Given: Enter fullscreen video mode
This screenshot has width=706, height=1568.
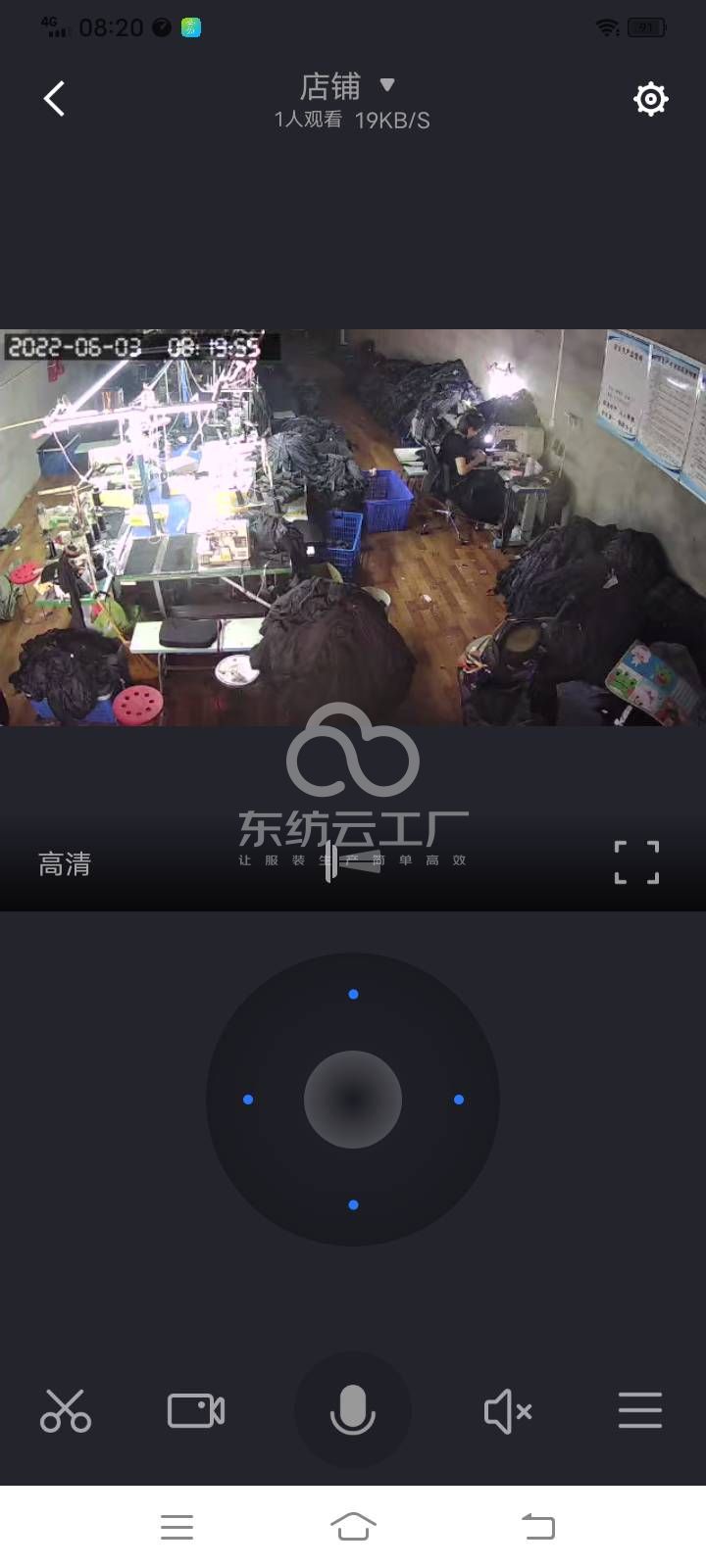Looking at the screenshot, I should [x=636, y=862].
